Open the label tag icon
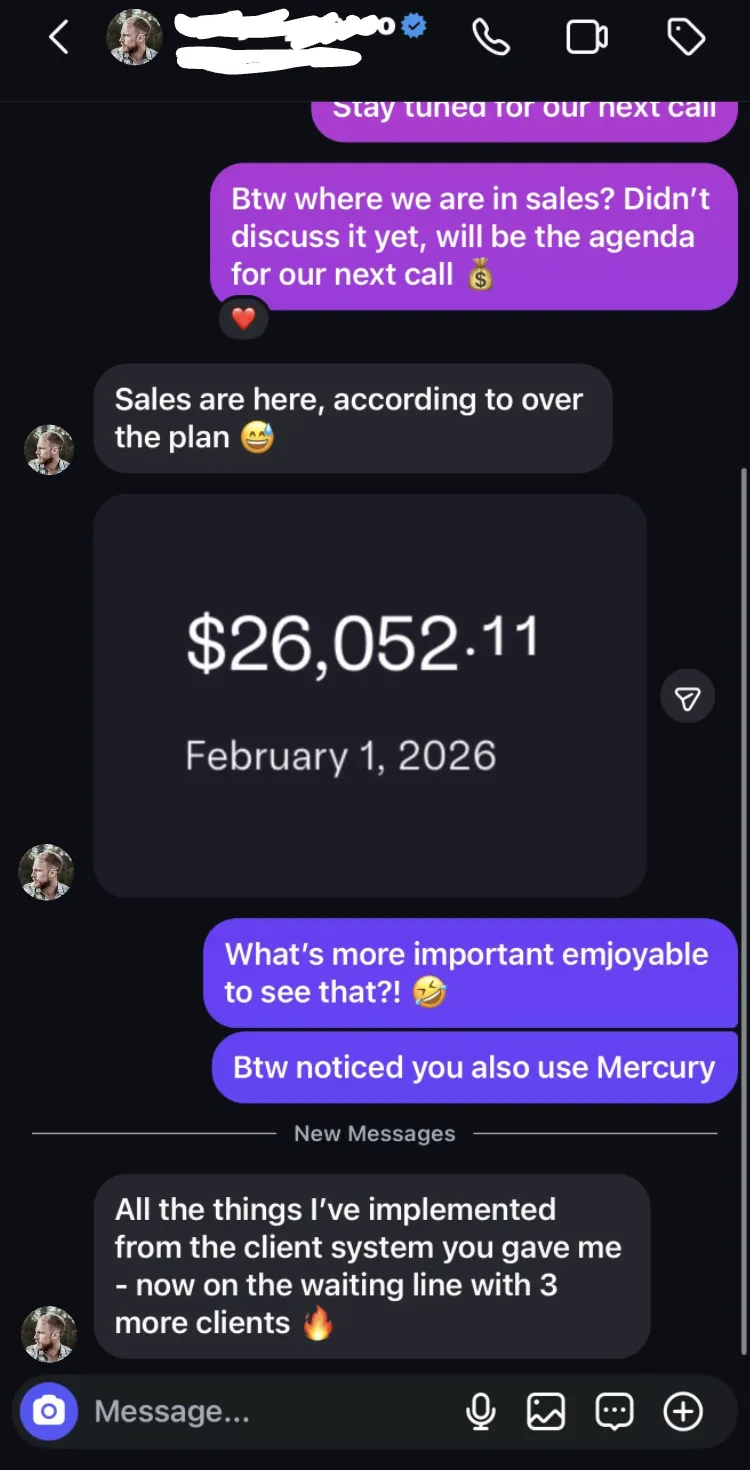 (x=686, y=38)
